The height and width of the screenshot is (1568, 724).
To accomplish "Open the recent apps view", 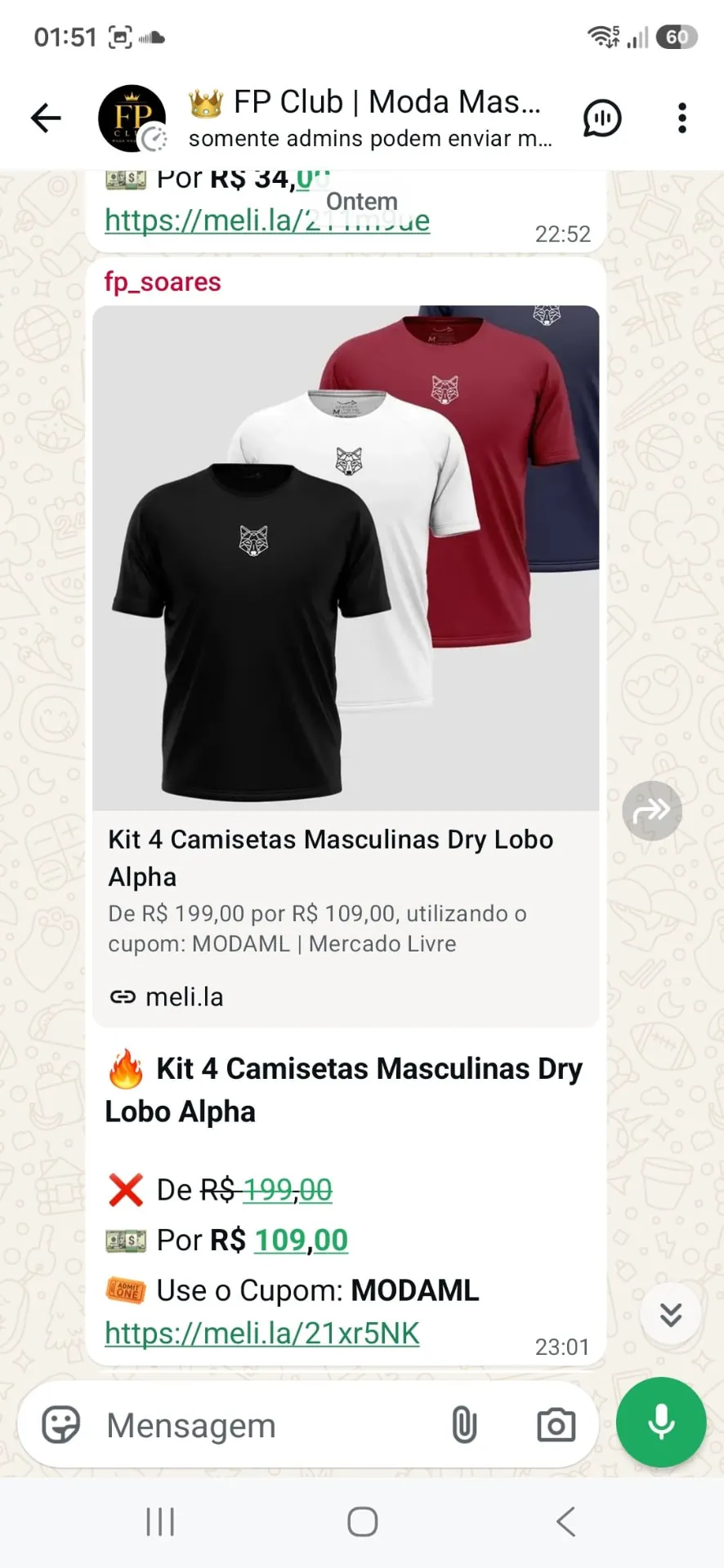I will coord(160,1521).
